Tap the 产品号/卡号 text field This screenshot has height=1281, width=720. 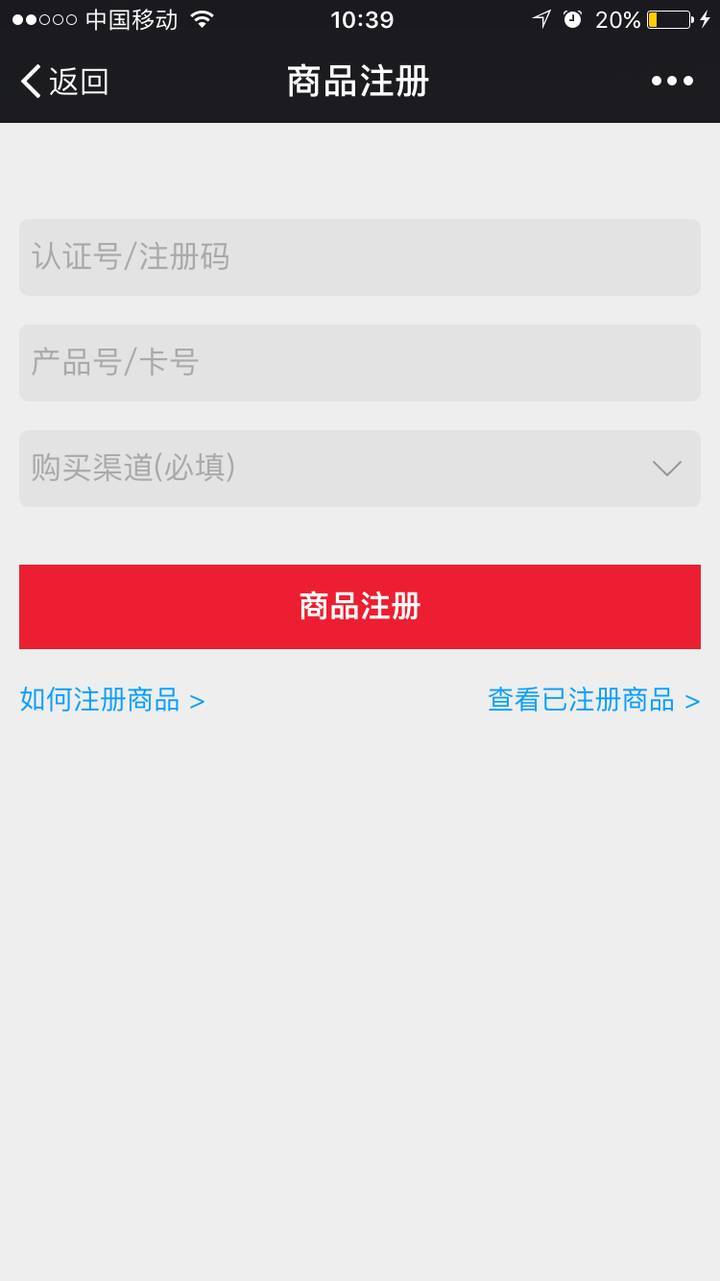360,362
